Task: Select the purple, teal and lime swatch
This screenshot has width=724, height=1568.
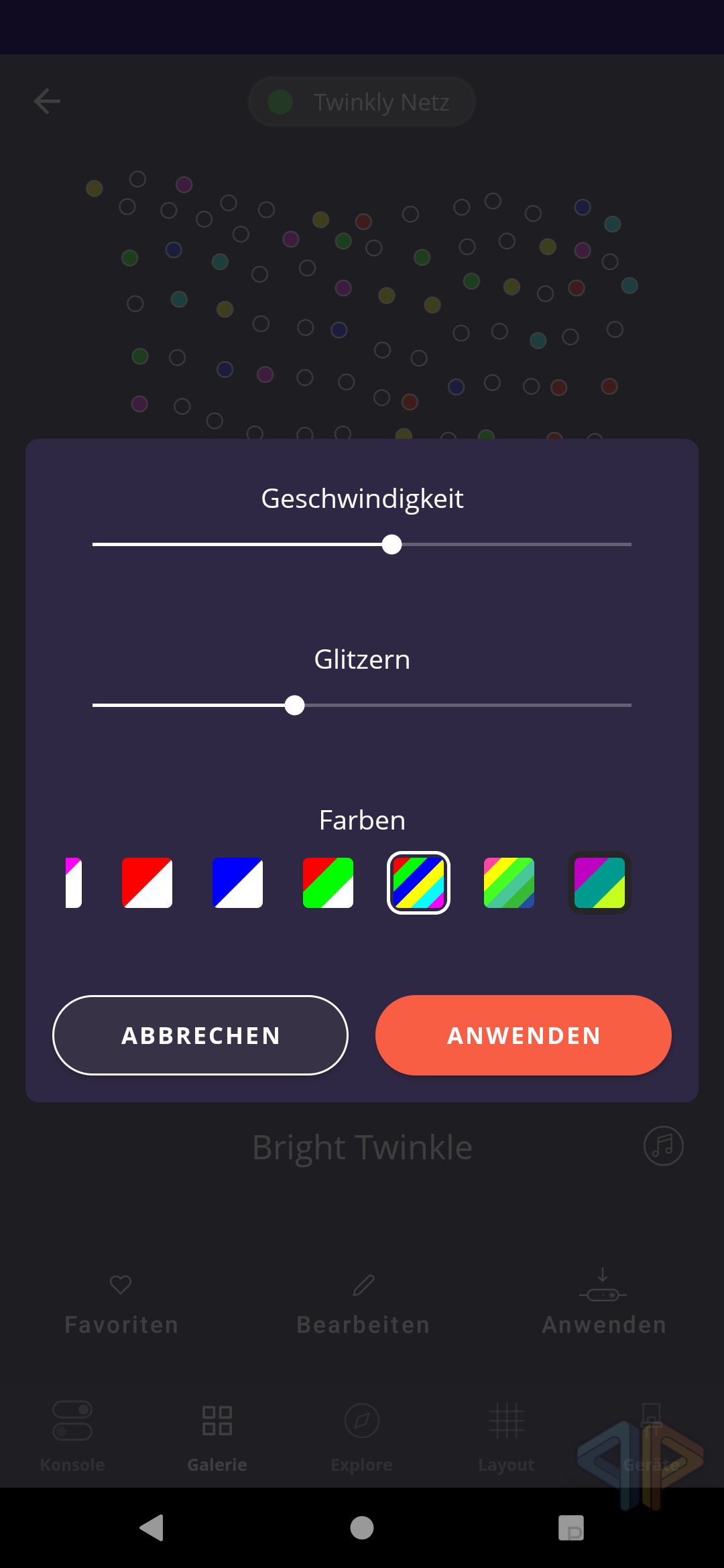Action: coord(599,883)
